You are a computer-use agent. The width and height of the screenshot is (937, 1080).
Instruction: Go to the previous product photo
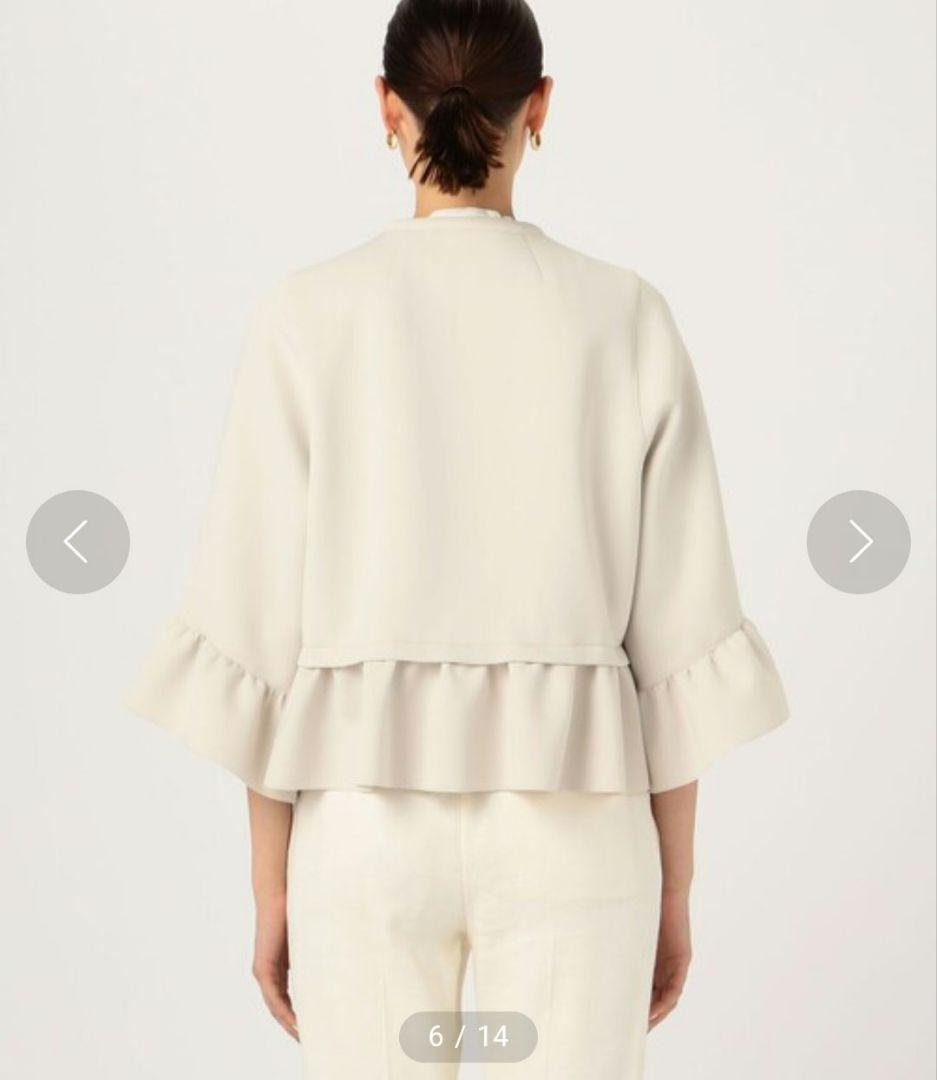click(x=78, y=542)
